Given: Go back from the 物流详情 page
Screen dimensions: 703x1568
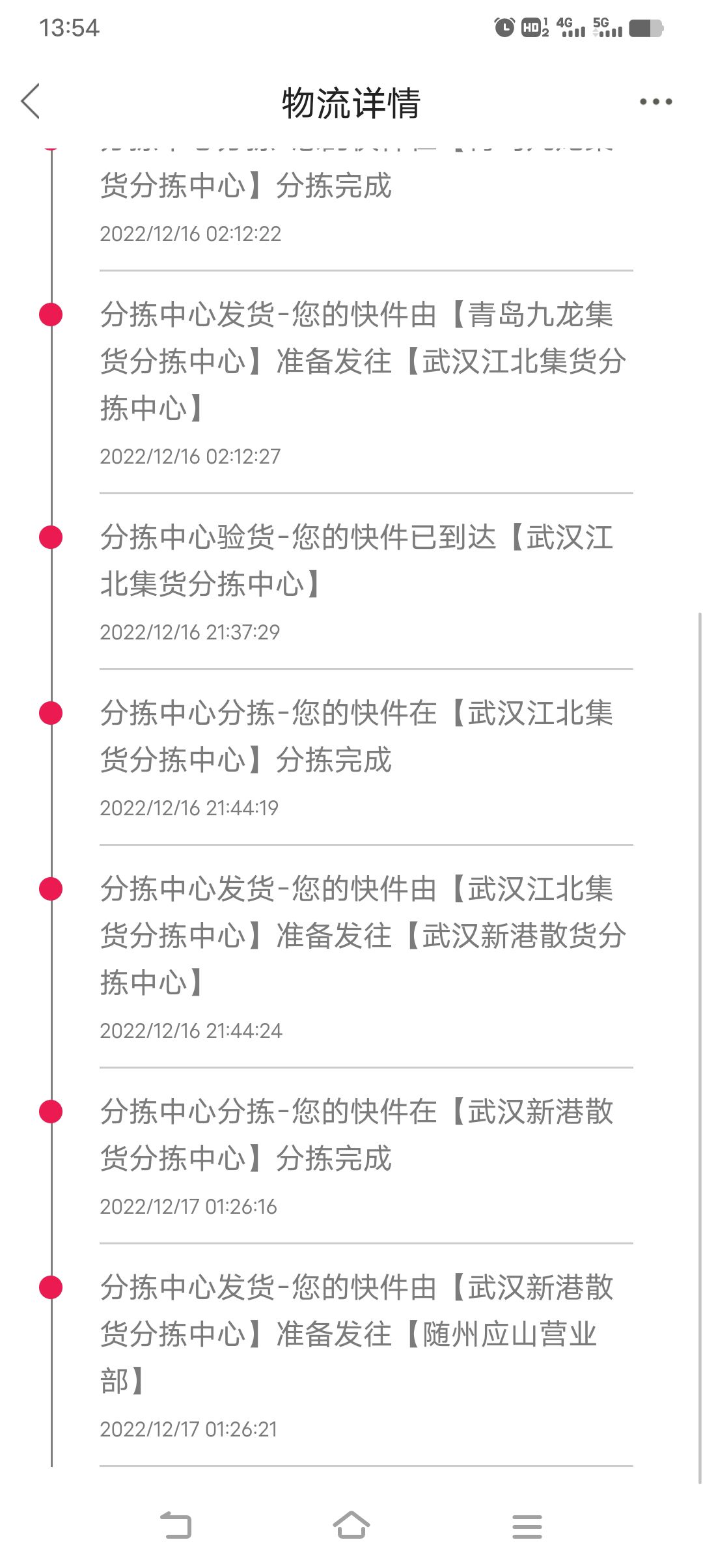Looking at the screenshot, I should tap(31, 102).
